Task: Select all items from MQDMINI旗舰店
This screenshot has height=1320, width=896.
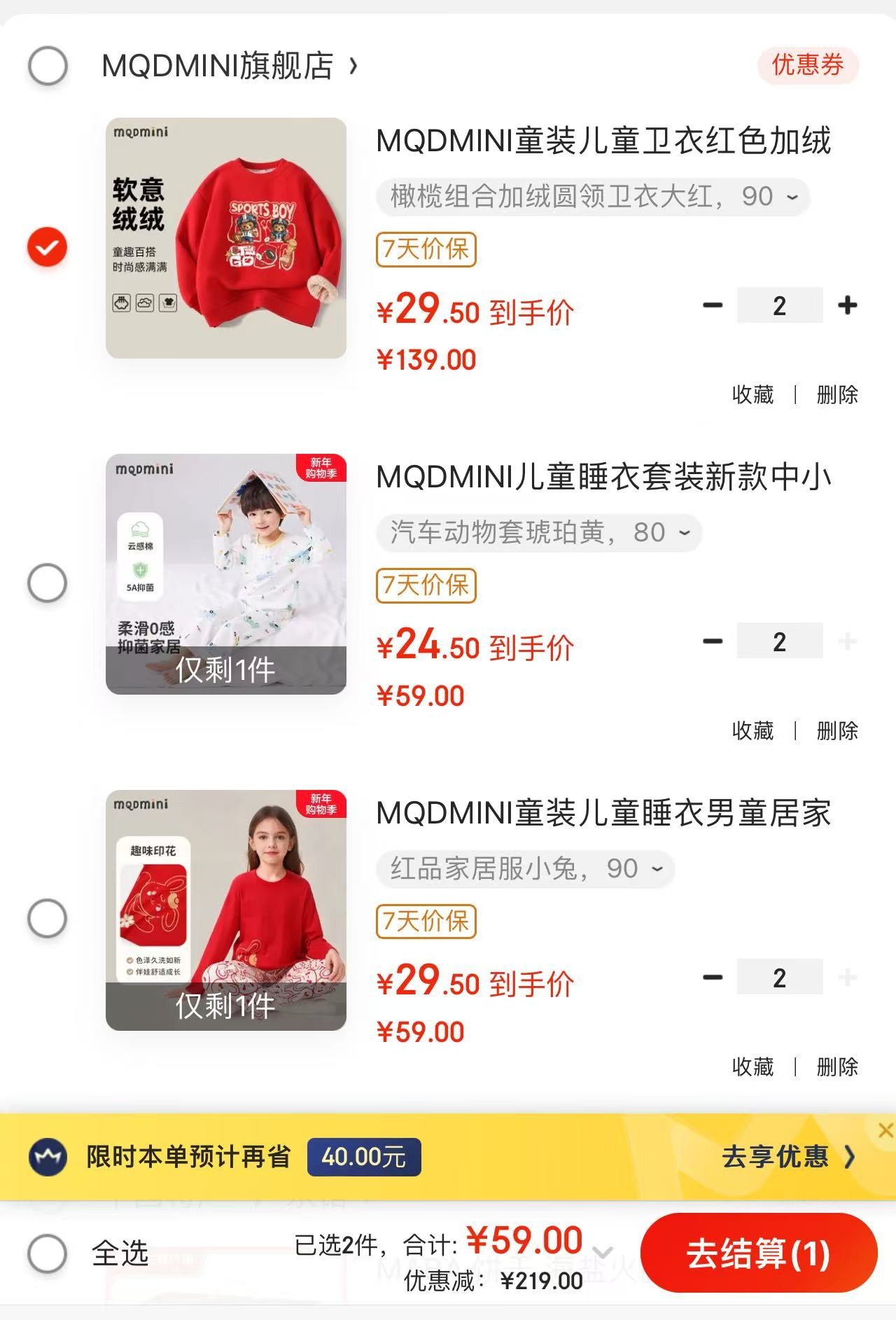Action: coord(48,67)
